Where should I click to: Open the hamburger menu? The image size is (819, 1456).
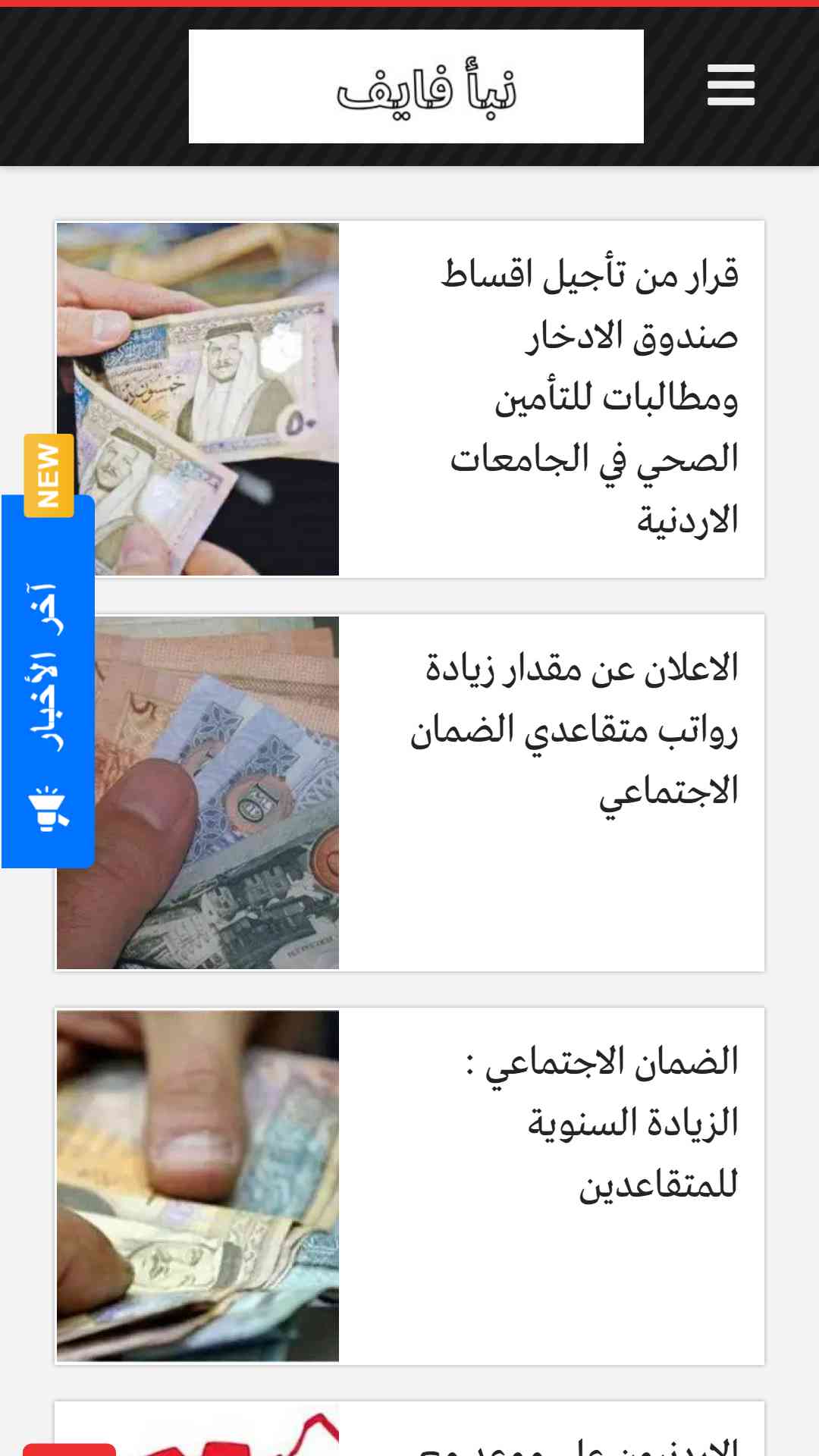coord(730,85)
